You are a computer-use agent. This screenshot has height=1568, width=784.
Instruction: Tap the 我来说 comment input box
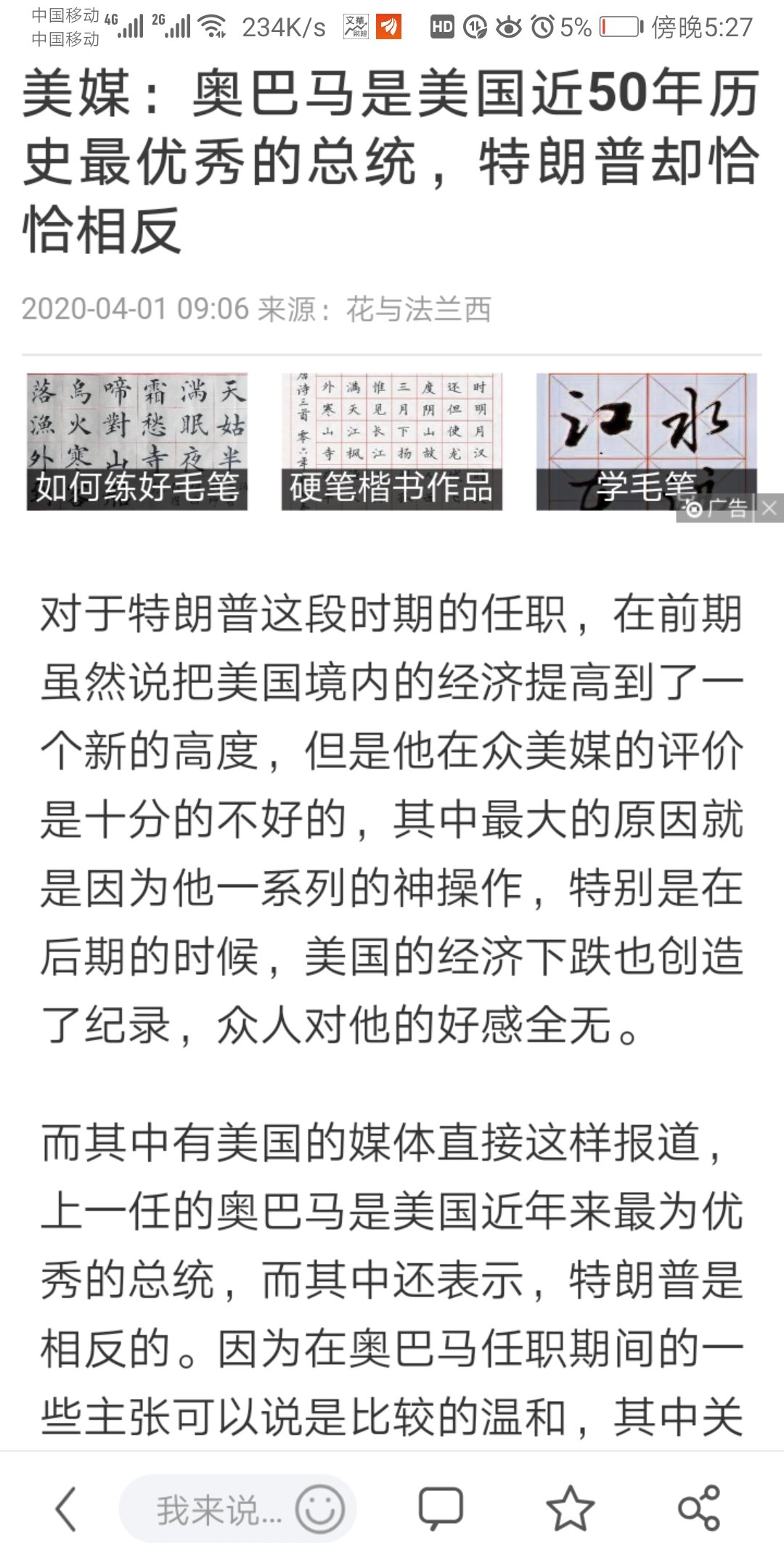pos(211,1510)
